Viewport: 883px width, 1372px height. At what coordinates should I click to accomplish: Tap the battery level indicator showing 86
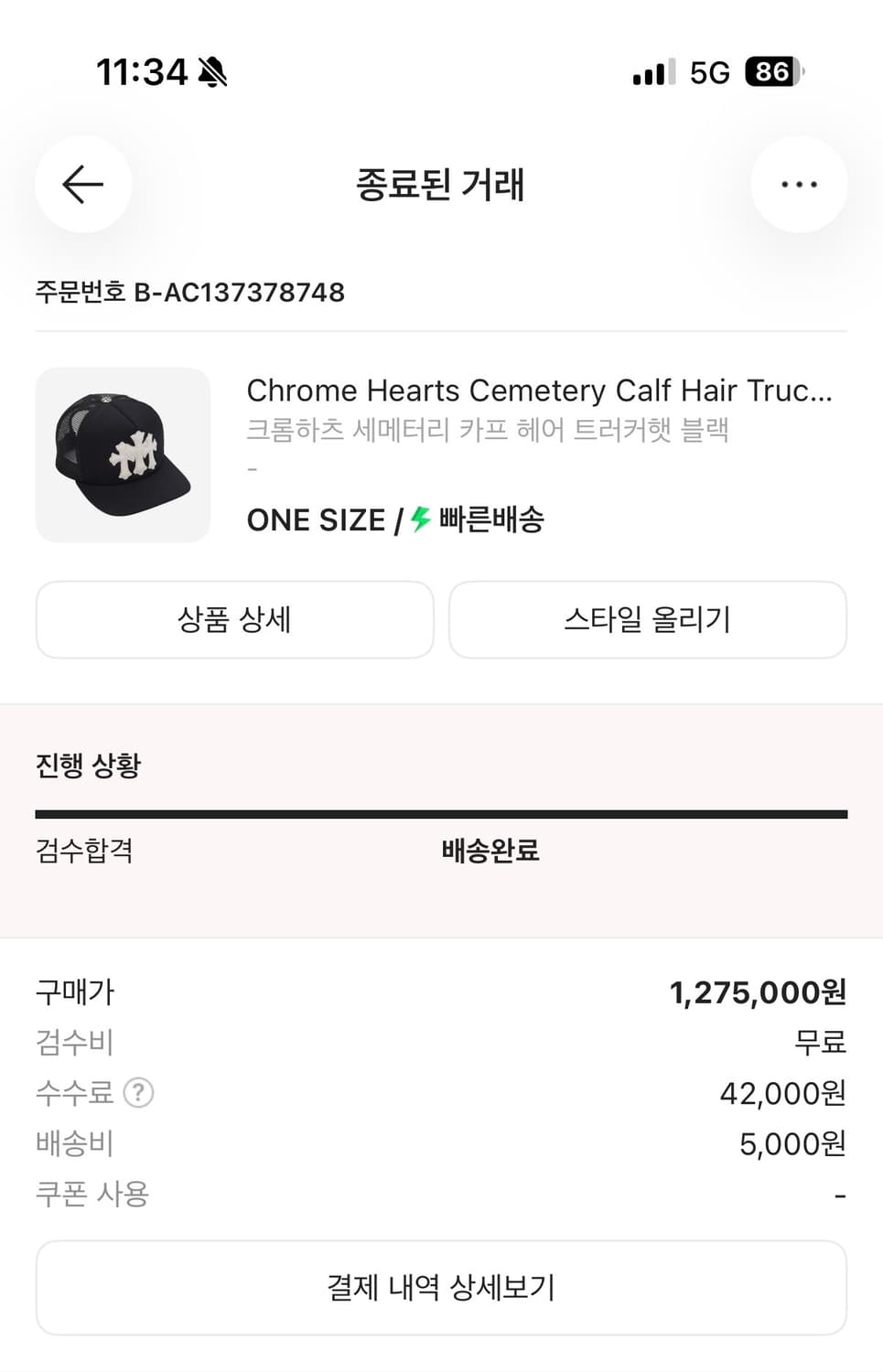[773, 72]
